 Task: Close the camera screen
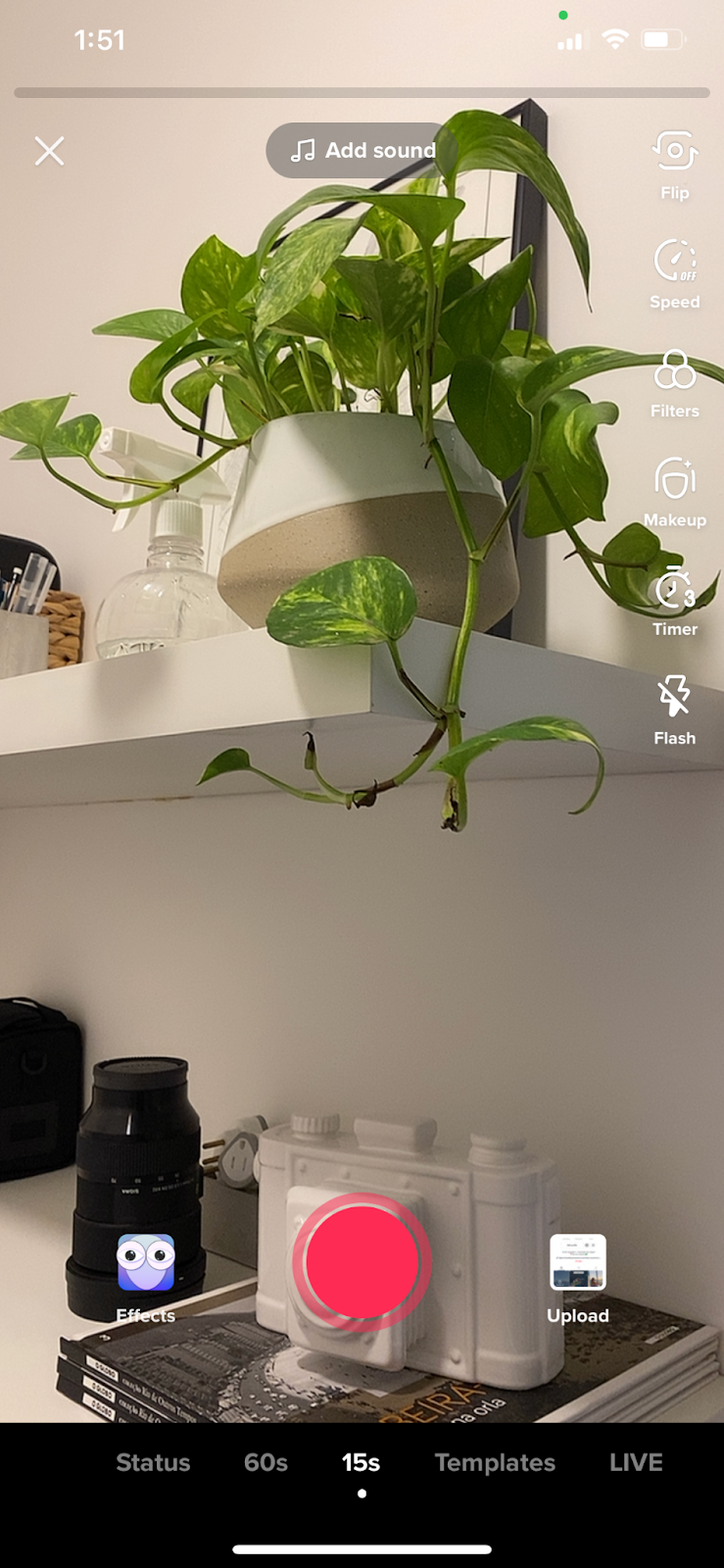(x=49, y=151)
